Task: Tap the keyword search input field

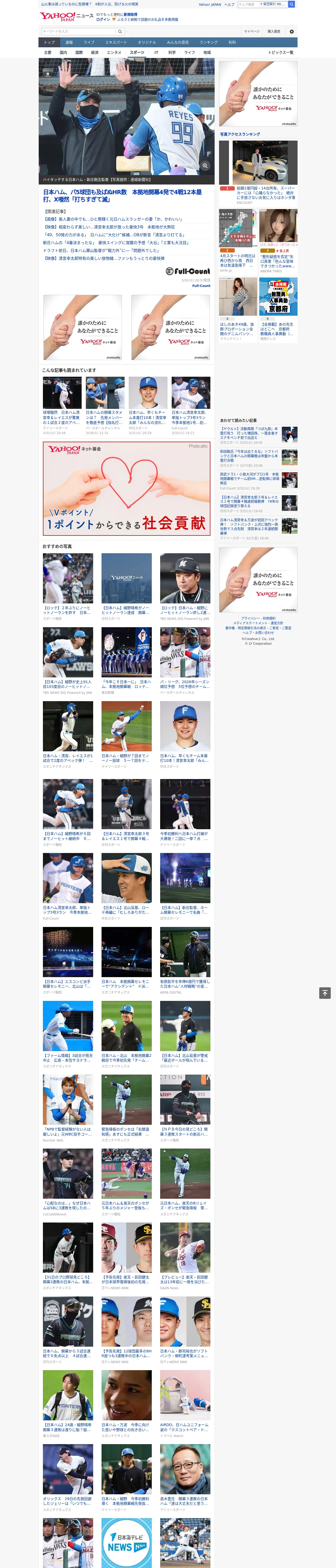Action: pyautogui.click(x=78, y=31)
